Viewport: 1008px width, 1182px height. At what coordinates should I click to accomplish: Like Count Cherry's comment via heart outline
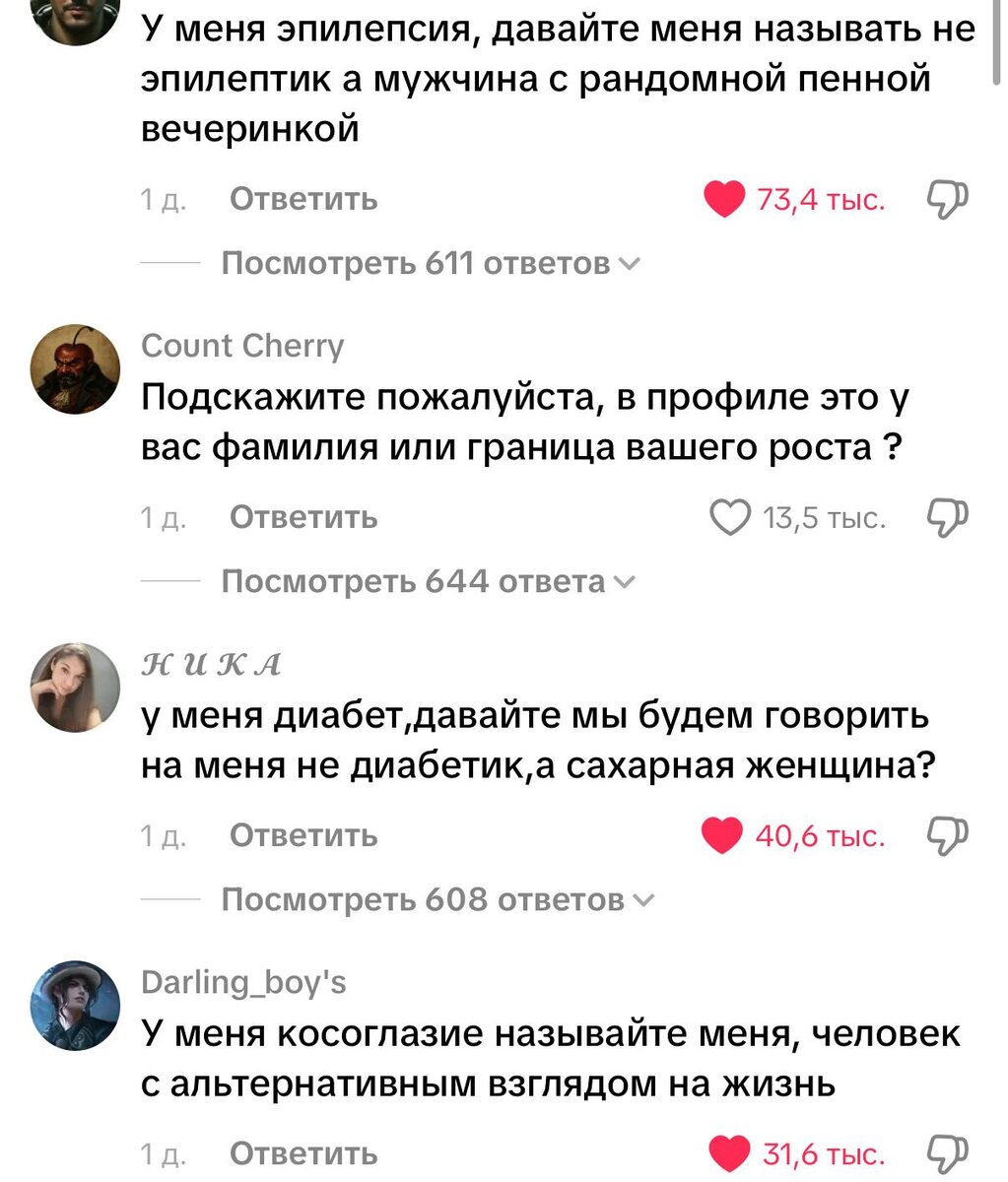(732, 516)
